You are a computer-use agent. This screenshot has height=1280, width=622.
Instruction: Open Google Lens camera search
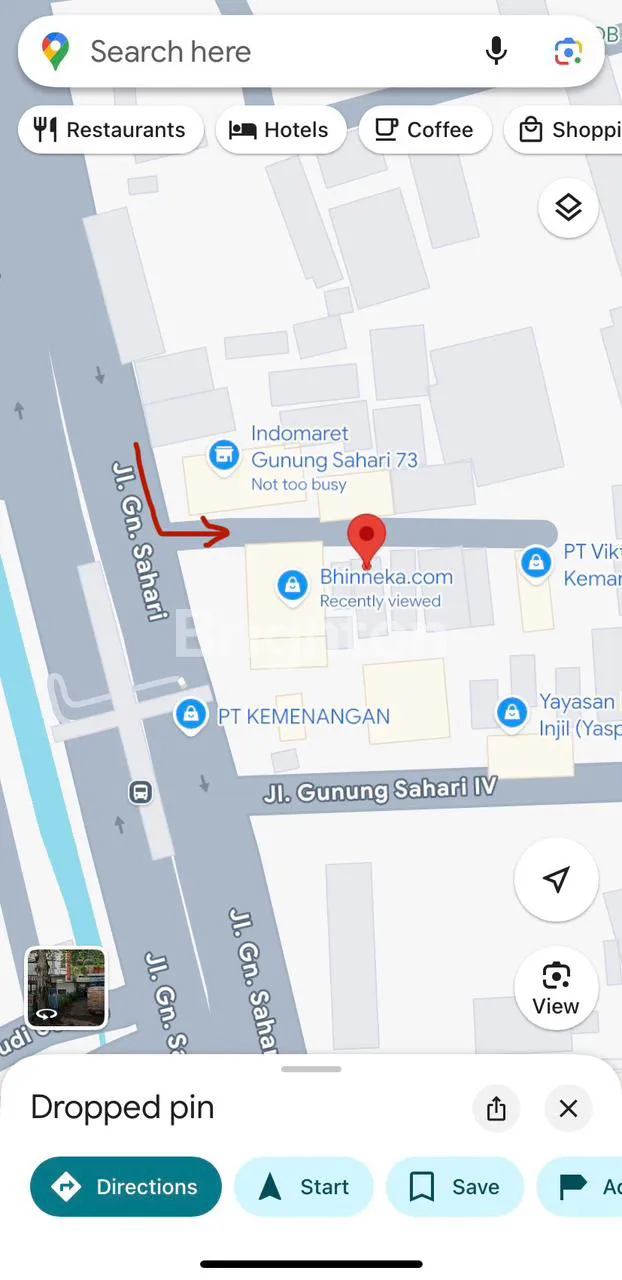pyautogui.click(x=568, y=51)
